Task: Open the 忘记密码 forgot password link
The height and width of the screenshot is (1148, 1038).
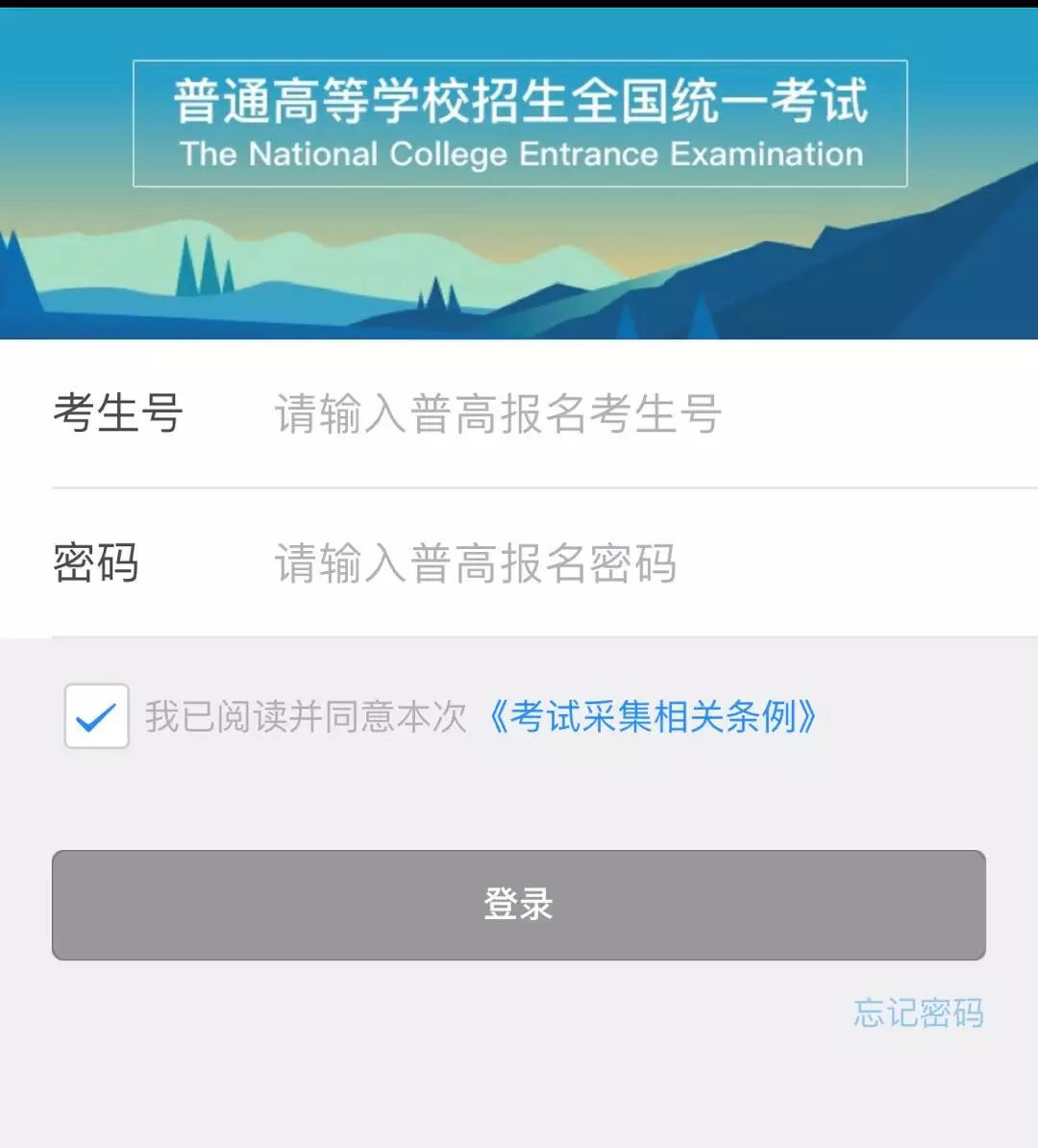Action: click(x=918, y=1013)
